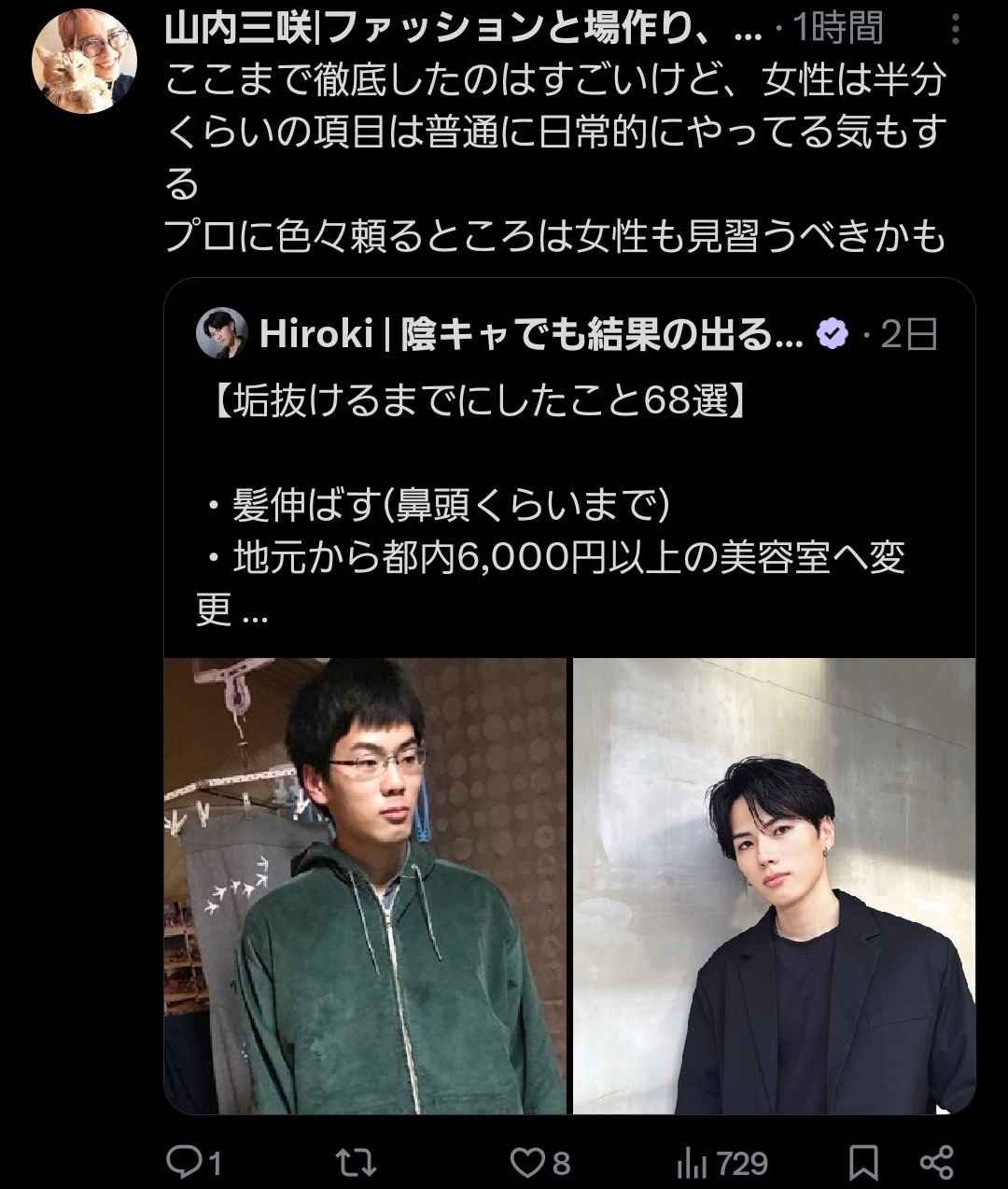Repost 山内三咲's post
1008x1189 pixels.
356,1162
